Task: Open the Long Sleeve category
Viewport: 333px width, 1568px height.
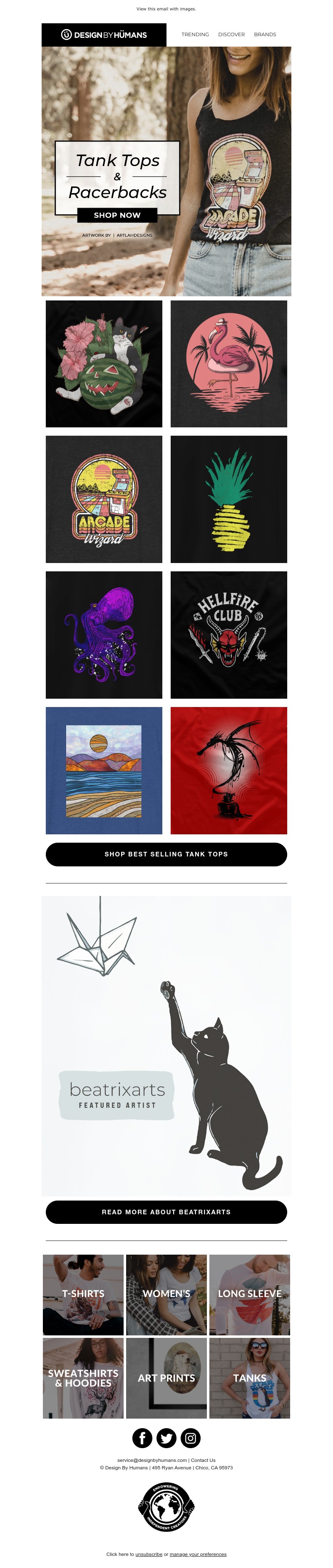Action: (250, 1294)
